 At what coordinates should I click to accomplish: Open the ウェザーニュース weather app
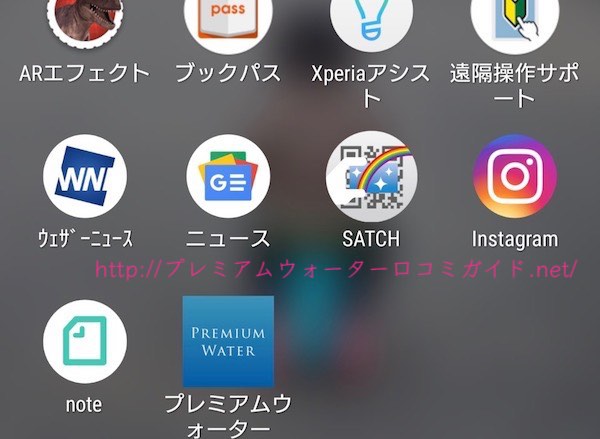click(85, 175)
